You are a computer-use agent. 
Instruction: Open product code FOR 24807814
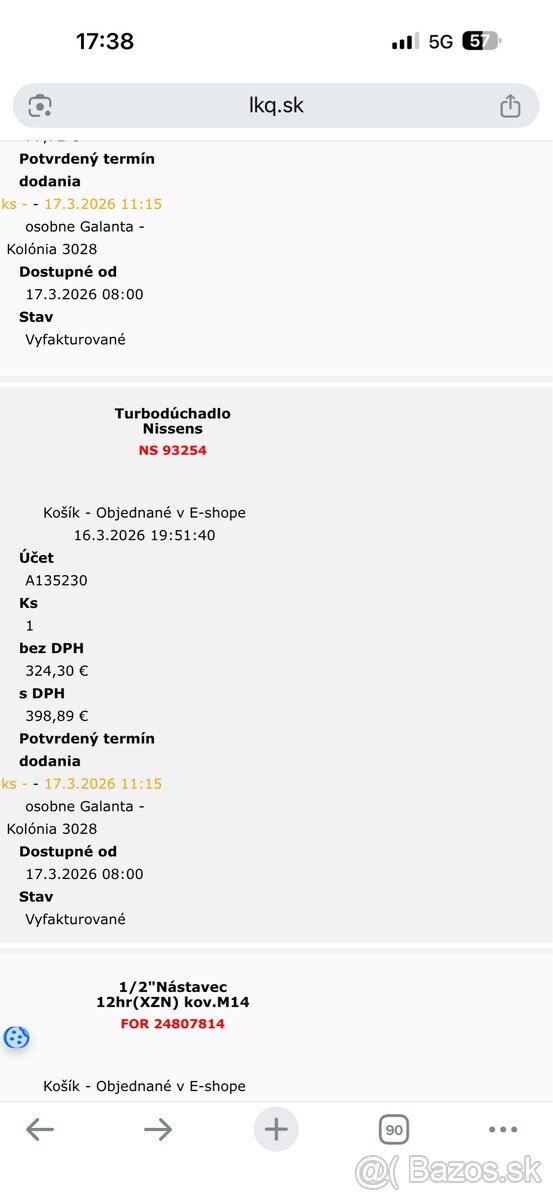173,1024
